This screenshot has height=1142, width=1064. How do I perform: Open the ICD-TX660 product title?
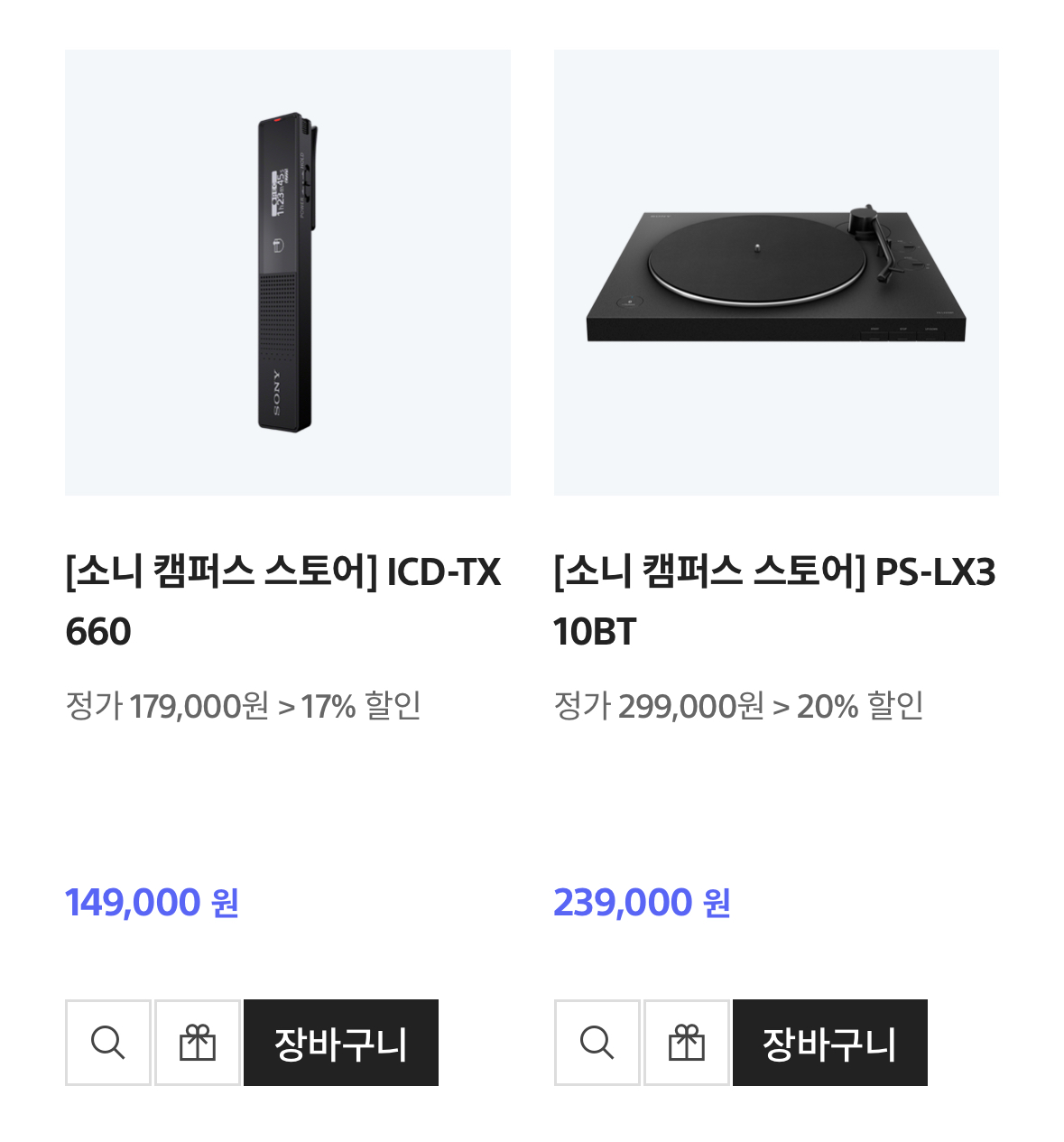282,601
